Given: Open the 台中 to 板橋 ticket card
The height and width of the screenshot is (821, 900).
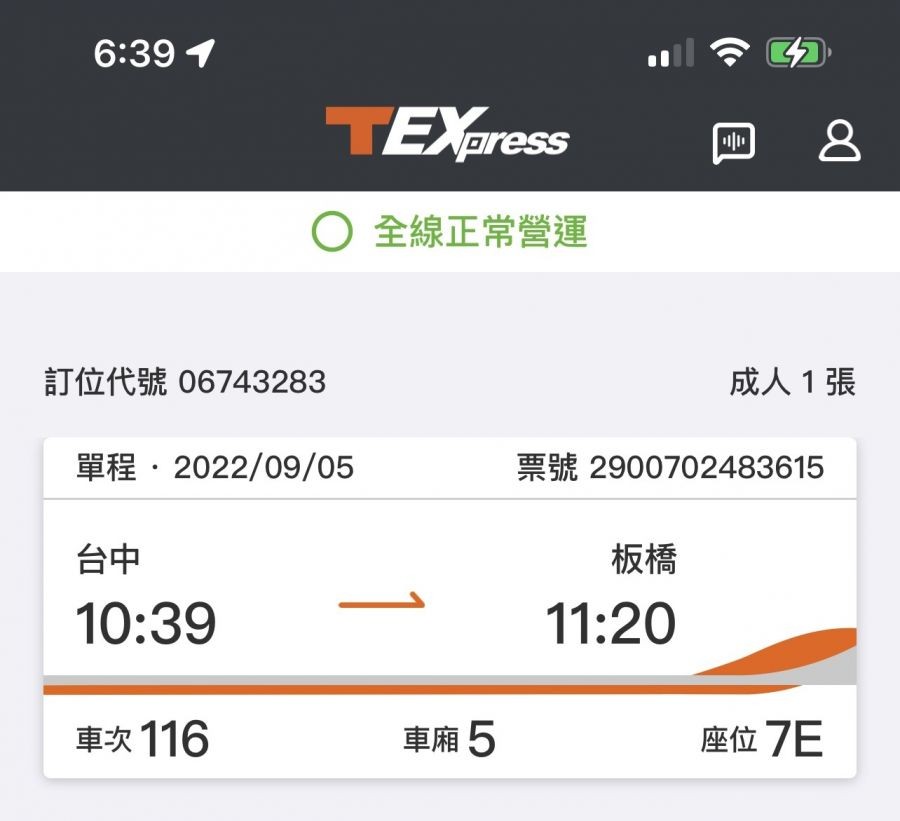Looking at the screenshot, I should tap(450, 608).
